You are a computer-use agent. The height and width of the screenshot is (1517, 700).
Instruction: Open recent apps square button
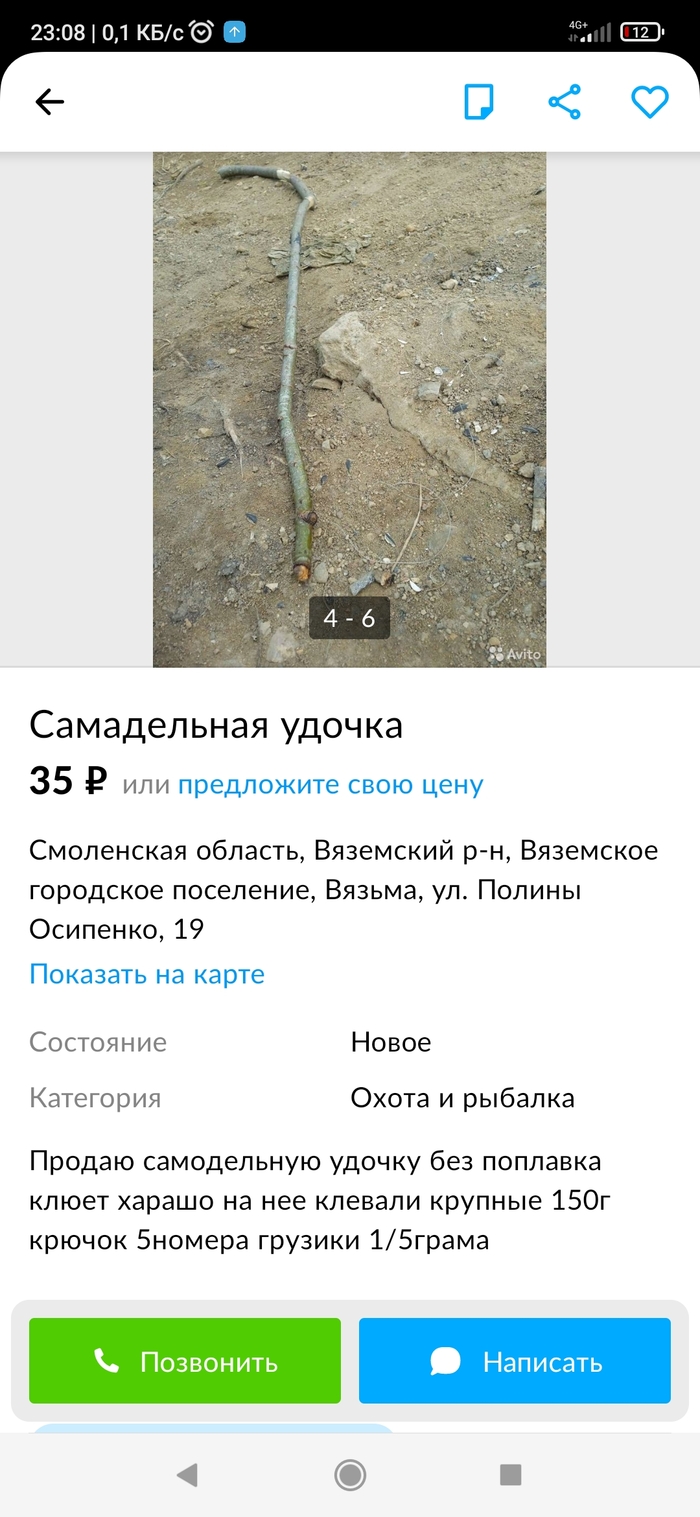(511, 1474)
